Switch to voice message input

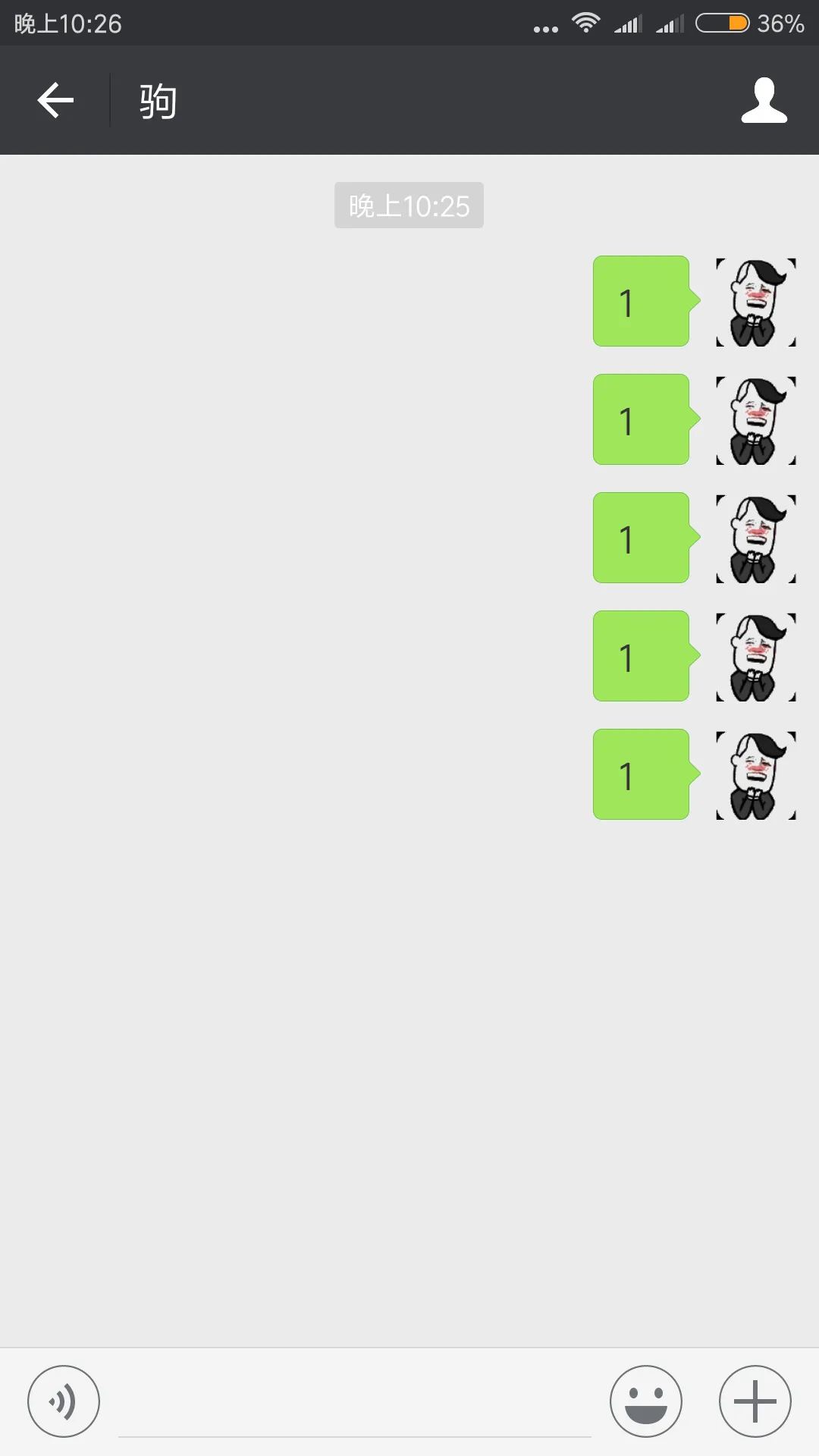[x=64, y=1401]
